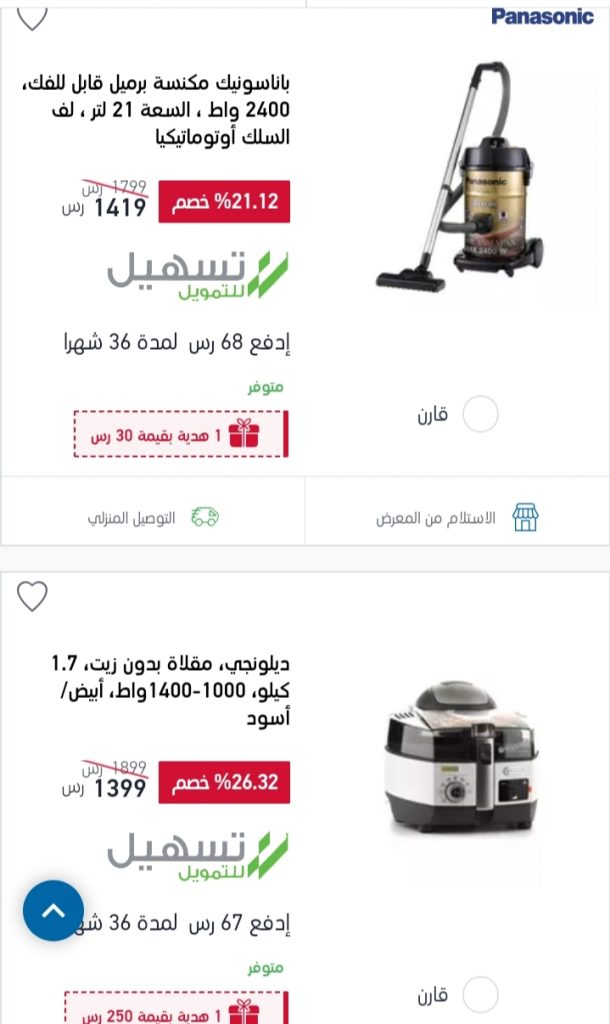Open the Panasonic drum vacuum product
The image size is (610, 1024).
(155, 109)
